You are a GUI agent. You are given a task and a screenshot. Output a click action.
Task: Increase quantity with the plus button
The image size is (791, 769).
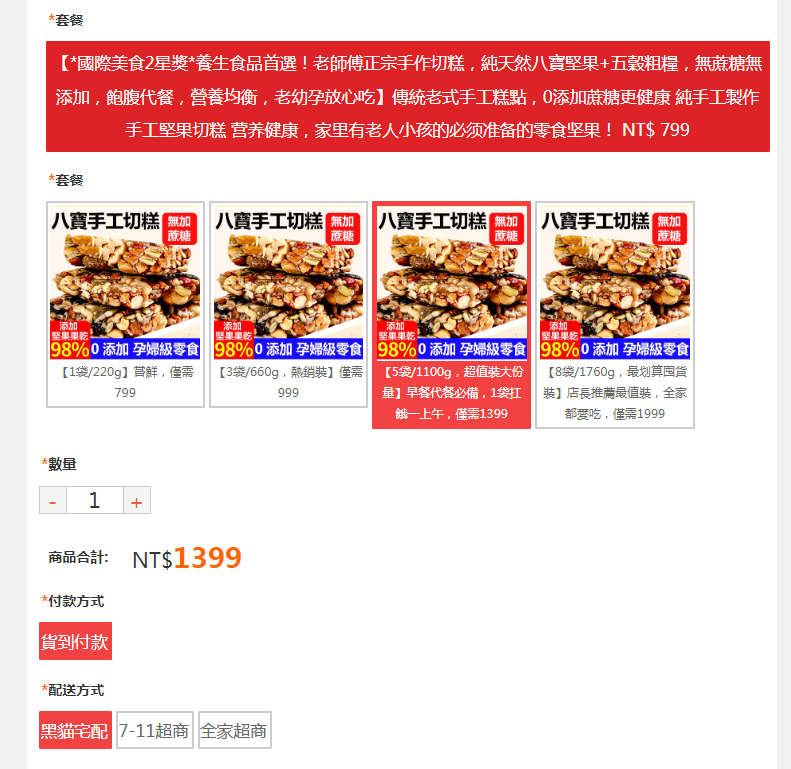click(x=137, y=501)
